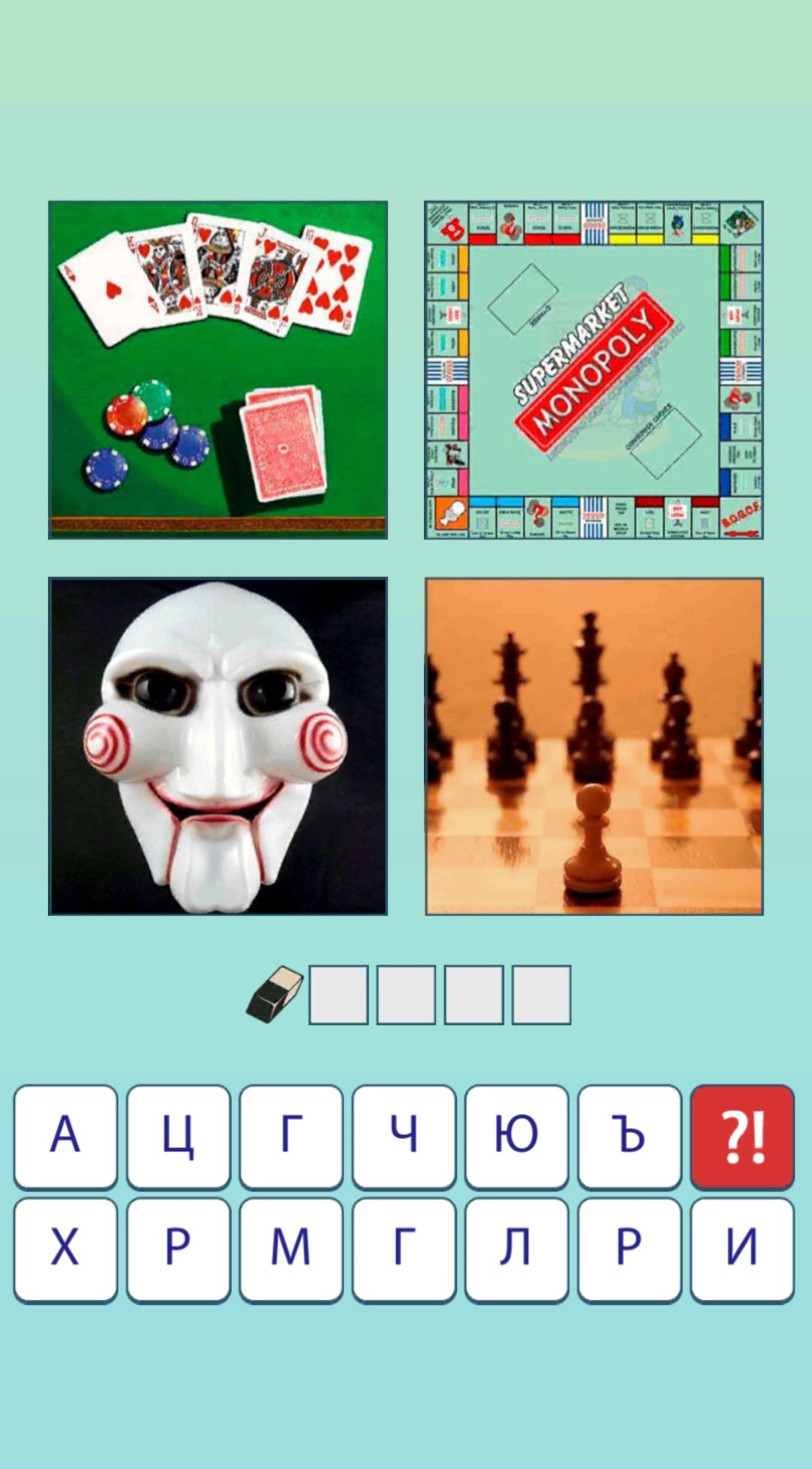
Task: Select the letter И tile
Action: click(x=742, y=1249)
